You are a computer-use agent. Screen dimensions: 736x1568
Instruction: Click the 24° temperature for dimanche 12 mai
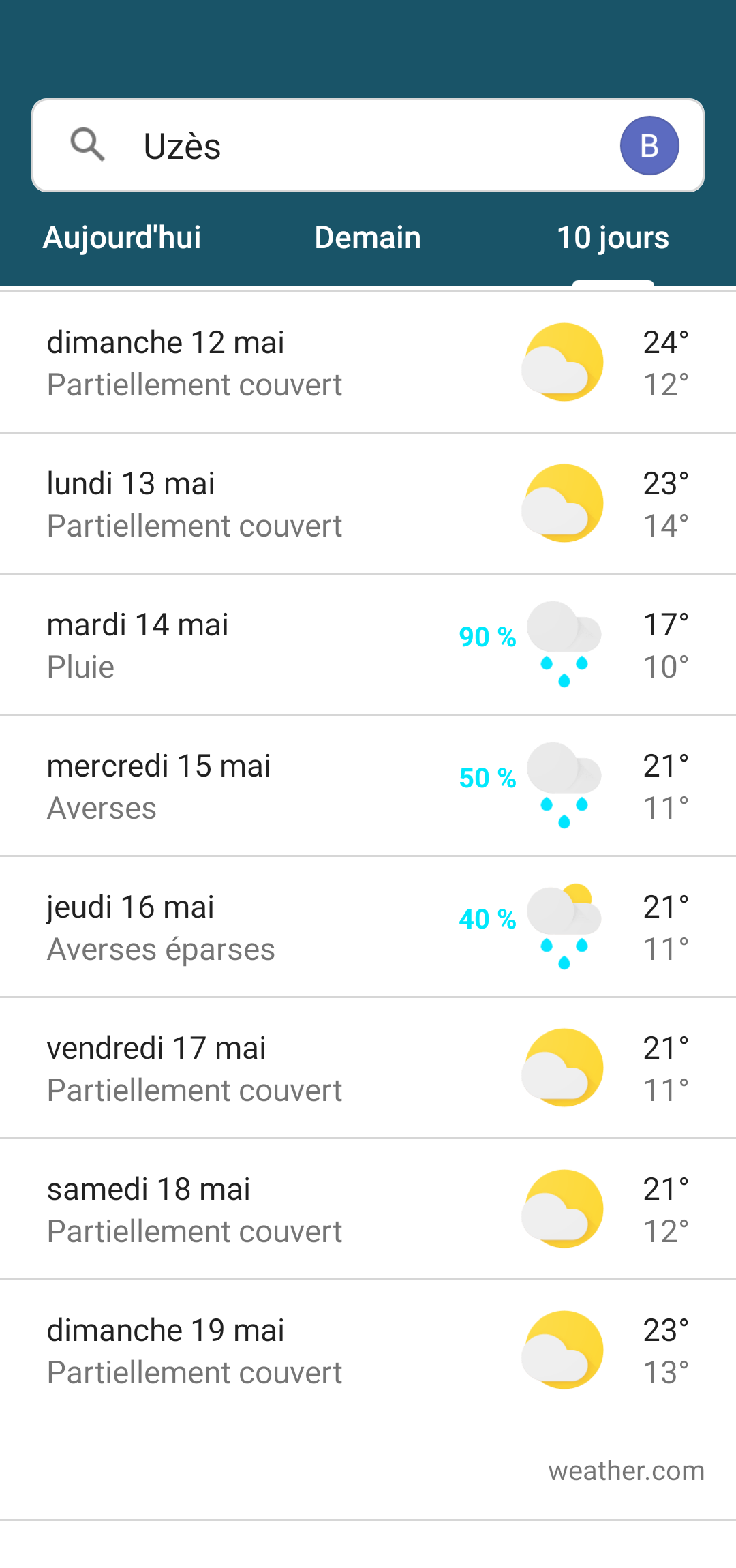click(664, 343)
